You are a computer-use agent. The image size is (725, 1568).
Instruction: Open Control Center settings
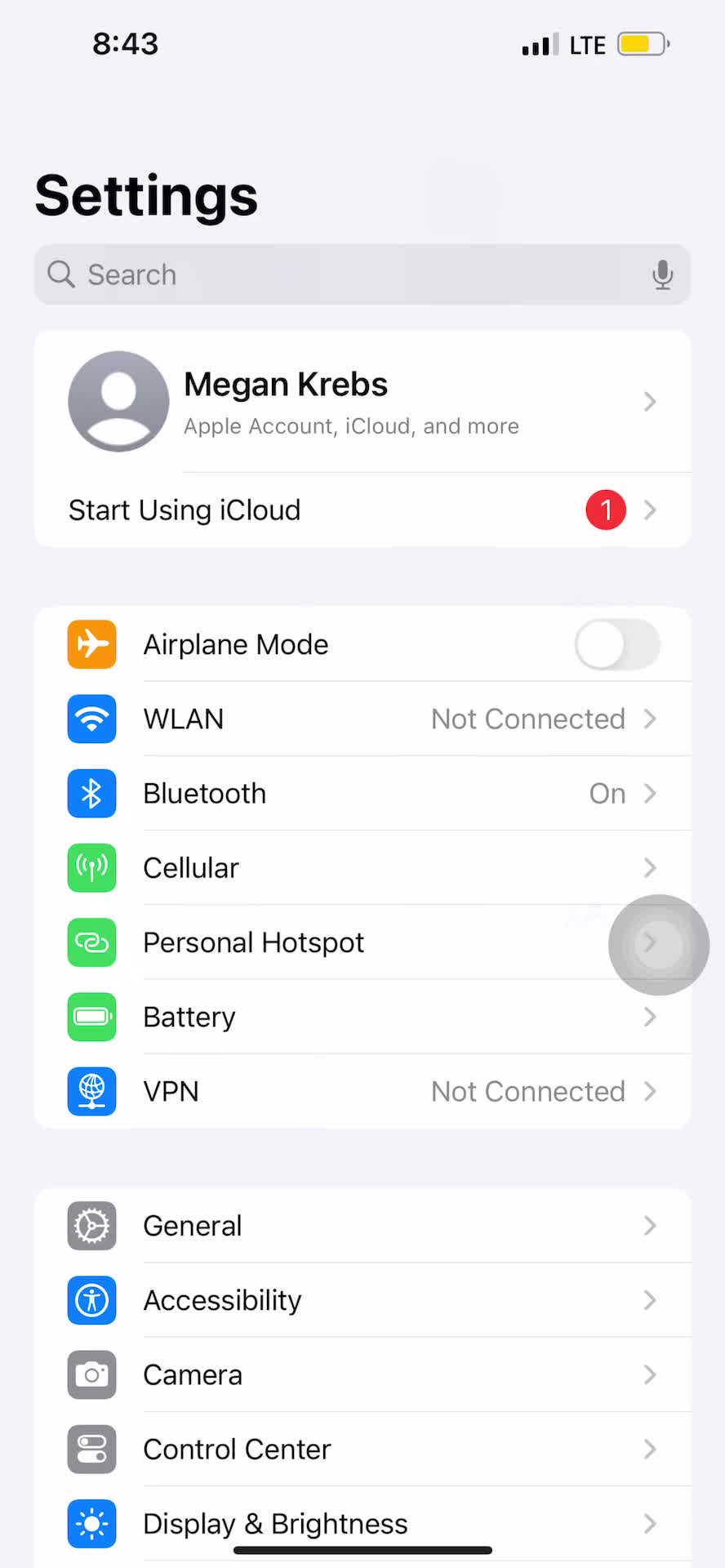point(362,1450)
